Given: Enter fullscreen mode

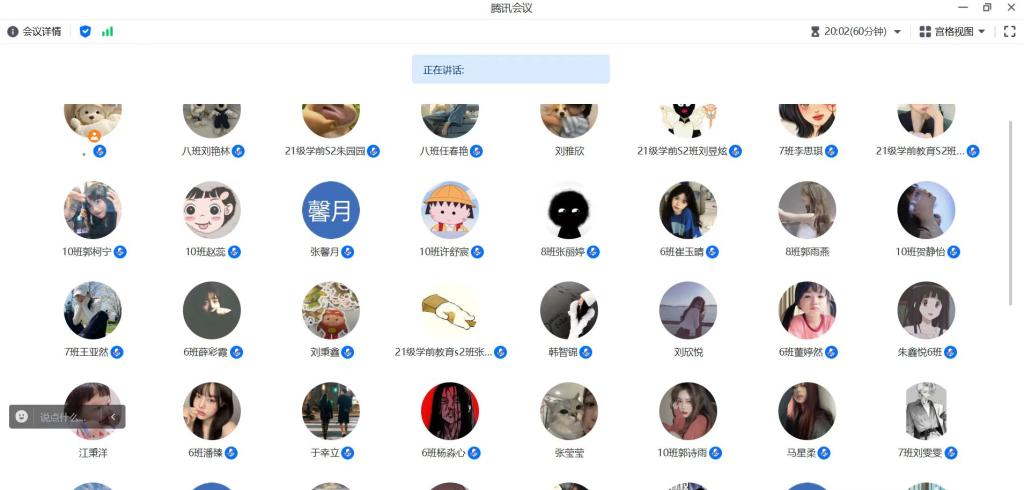Looking at the screenshot, I should pos(1009,32).
